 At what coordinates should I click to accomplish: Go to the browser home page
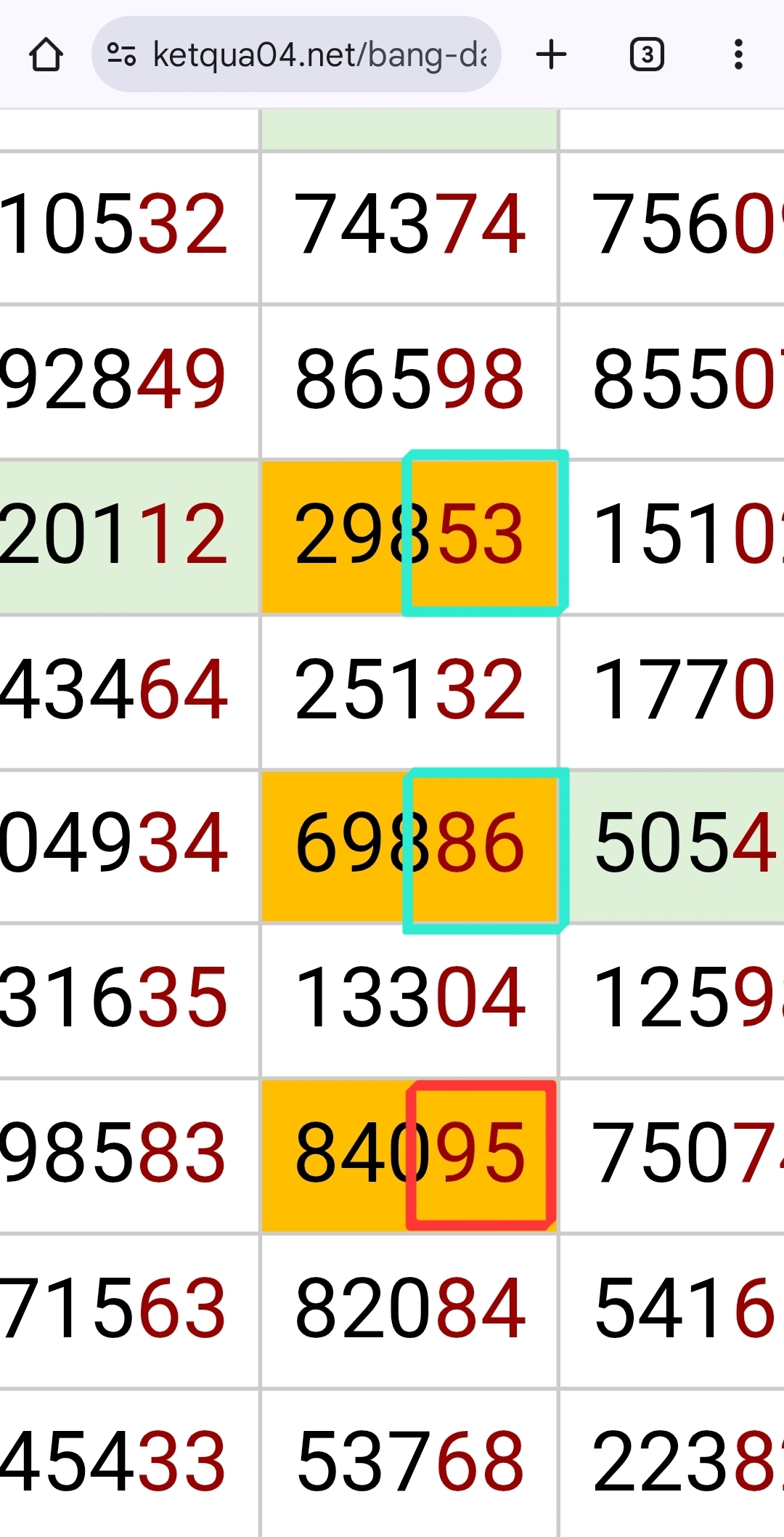click(x=46, y=54)
